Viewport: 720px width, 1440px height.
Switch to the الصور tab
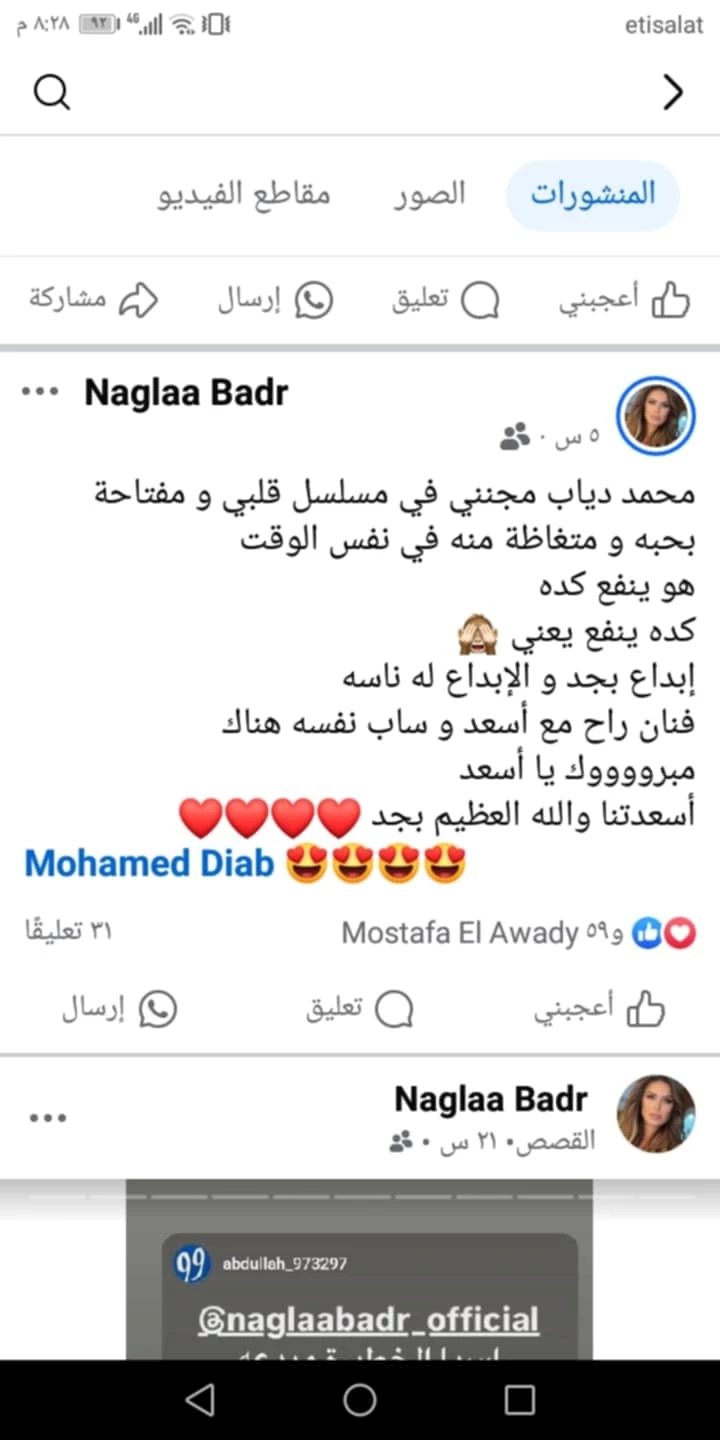[x=428, y=194]
